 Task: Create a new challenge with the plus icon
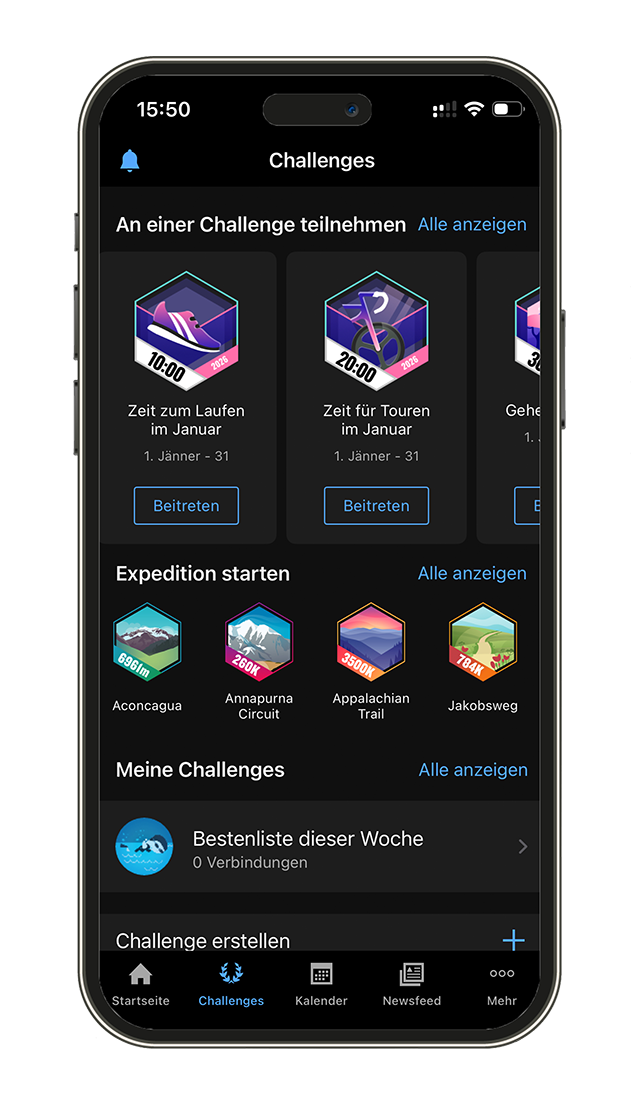[513, 940]
